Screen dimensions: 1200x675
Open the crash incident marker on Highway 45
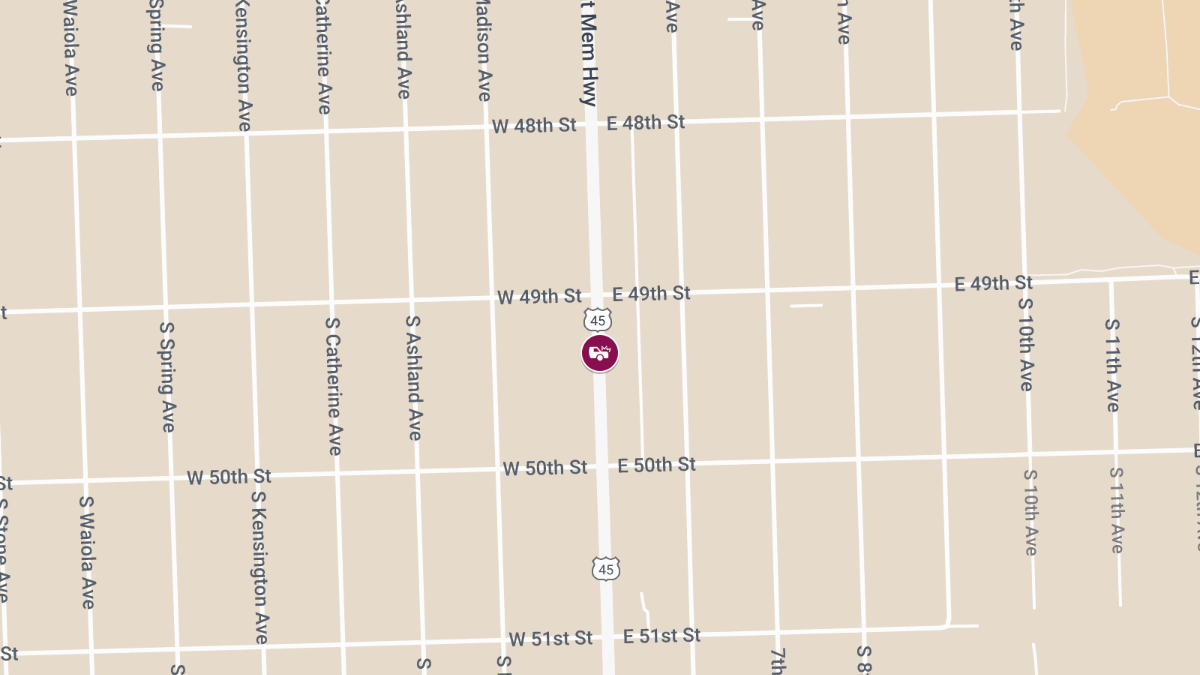[x=600, y=353]
